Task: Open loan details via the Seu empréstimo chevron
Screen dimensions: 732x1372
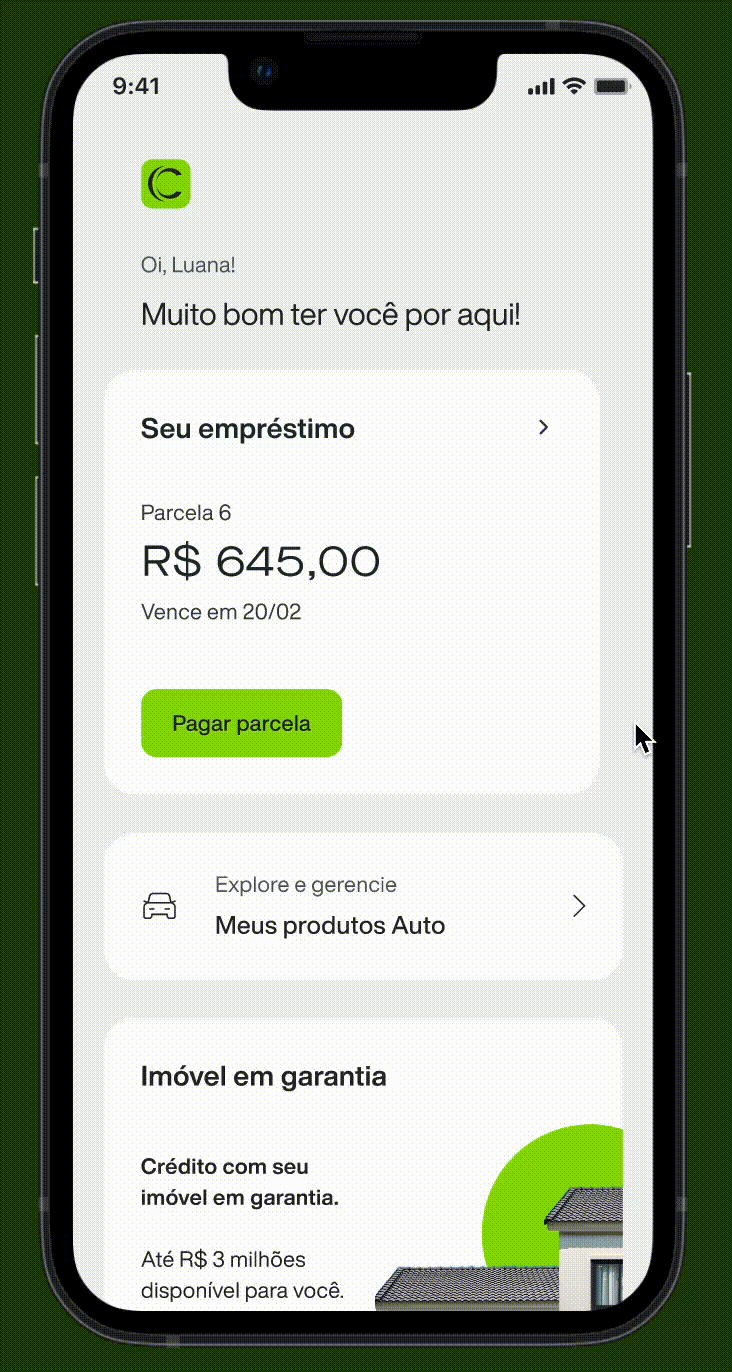Action: tap(544, 428)
